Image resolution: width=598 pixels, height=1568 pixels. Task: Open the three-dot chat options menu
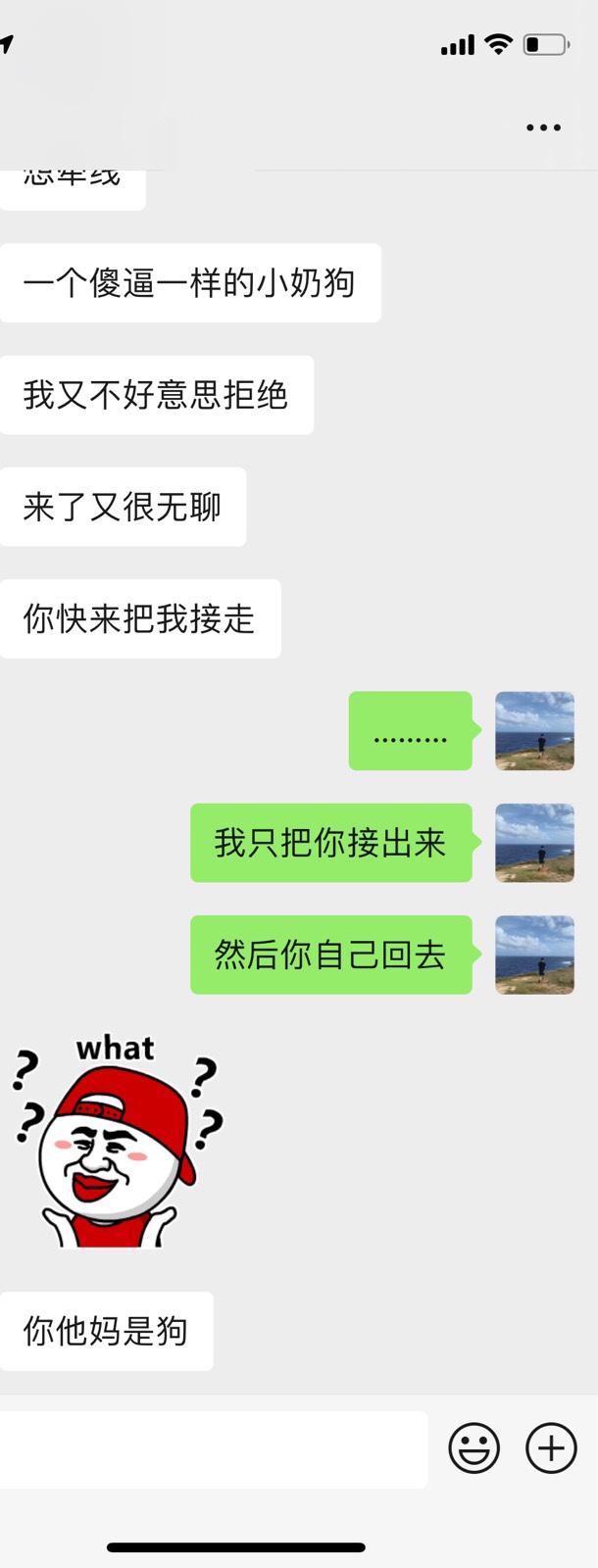[543, 127]
